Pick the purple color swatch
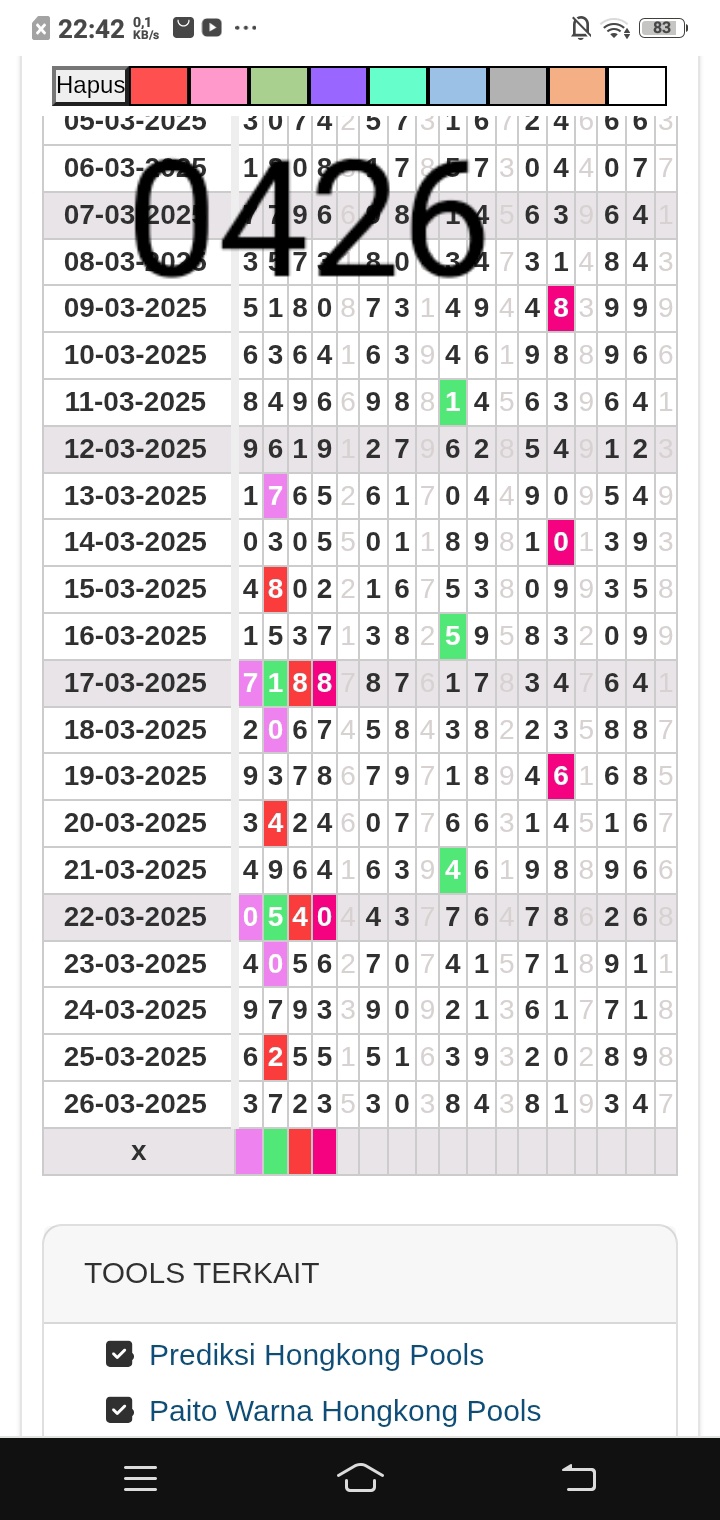Viewport: 720px width, 1520px height. (x=339, y=86)
